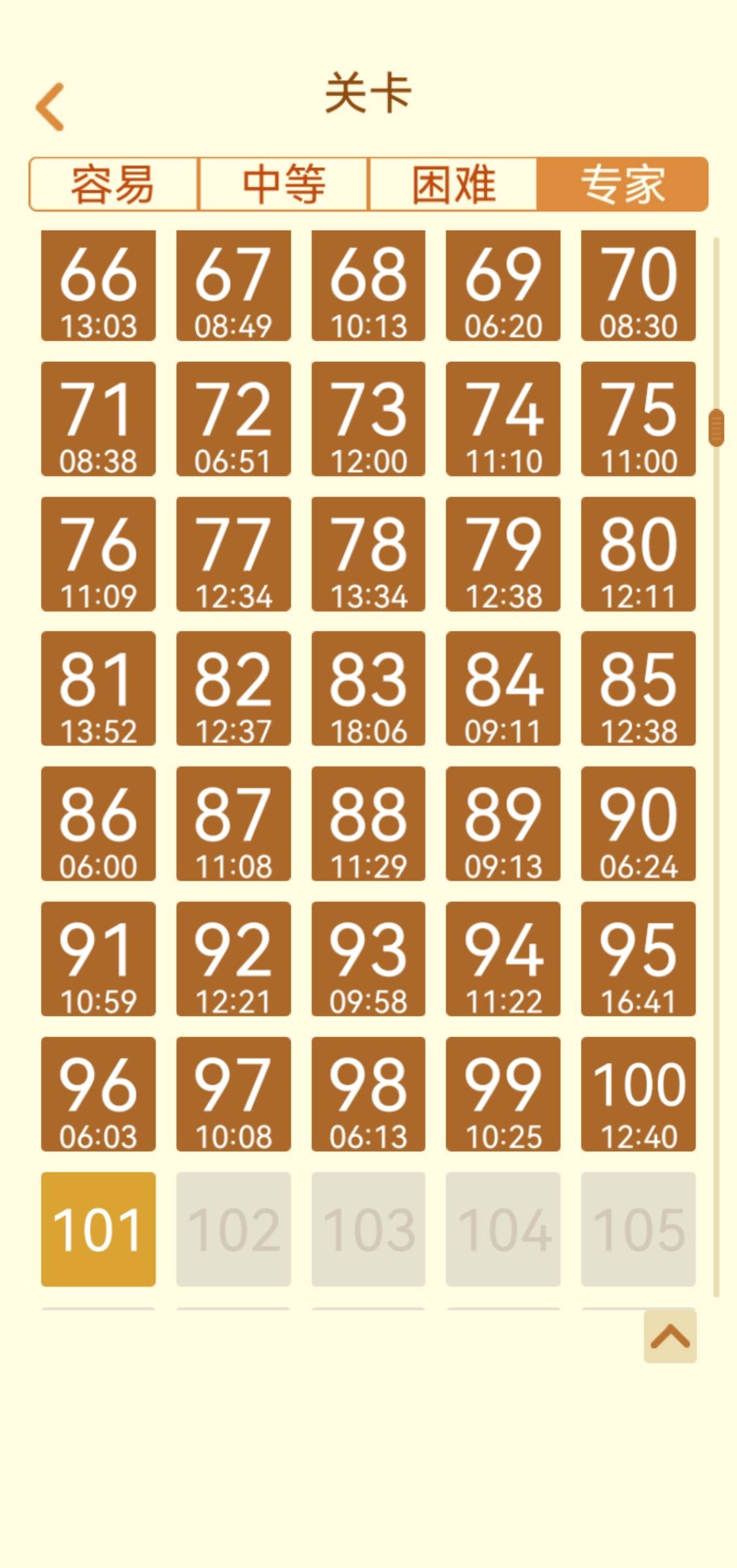Select the 专家 difficulty tab

tap(623, 184)
